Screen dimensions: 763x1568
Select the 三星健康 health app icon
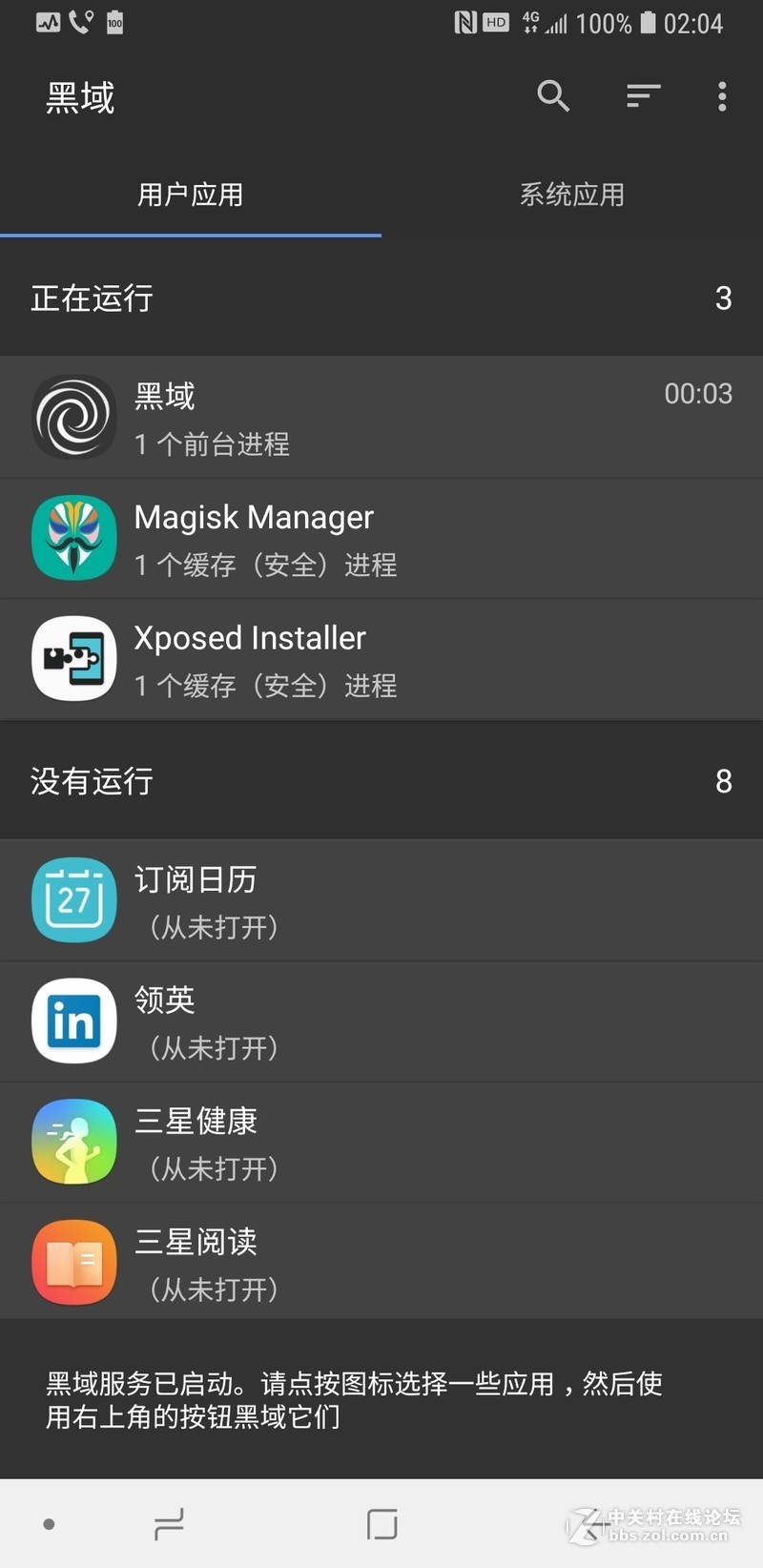[73, 1142]
